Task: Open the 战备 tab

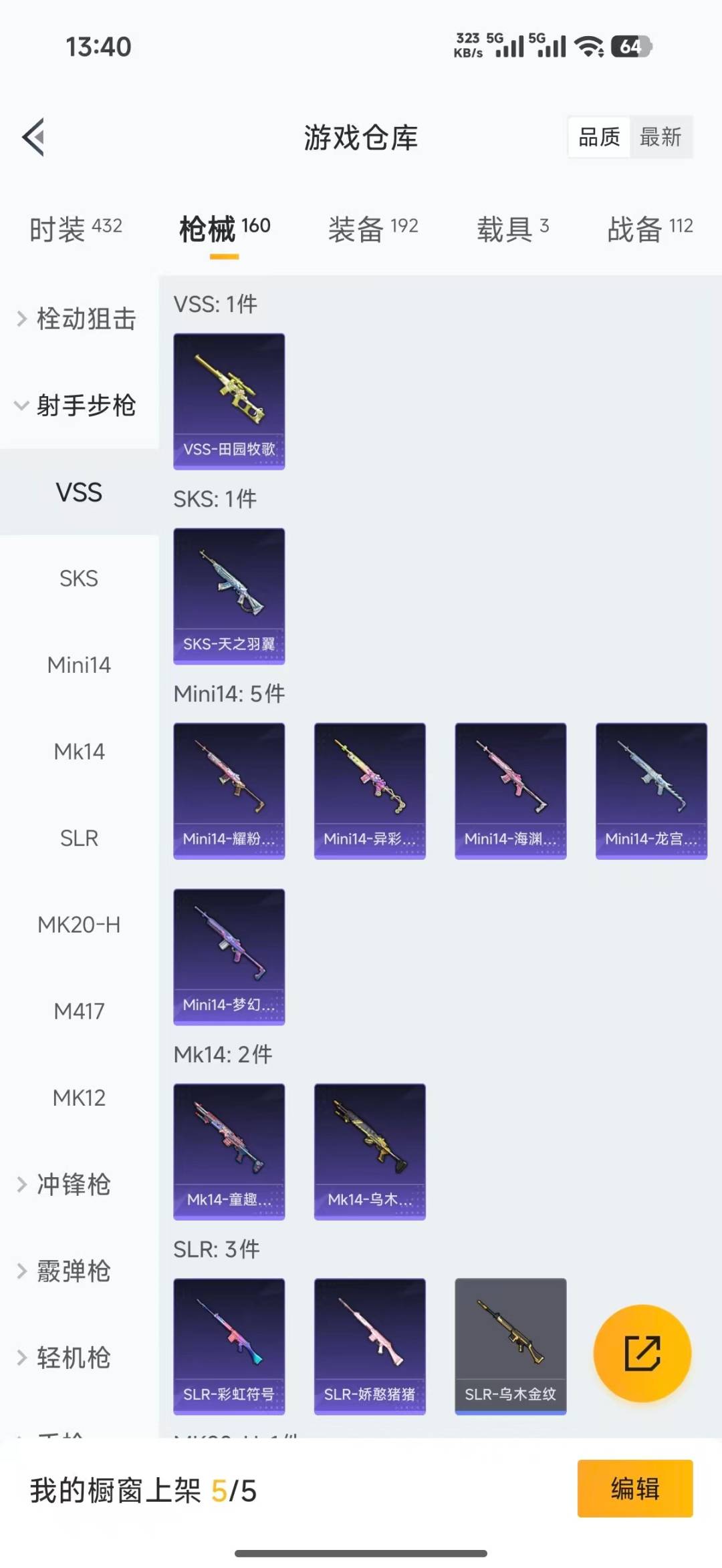Action: pyautogui.click(x=649, y=228)
